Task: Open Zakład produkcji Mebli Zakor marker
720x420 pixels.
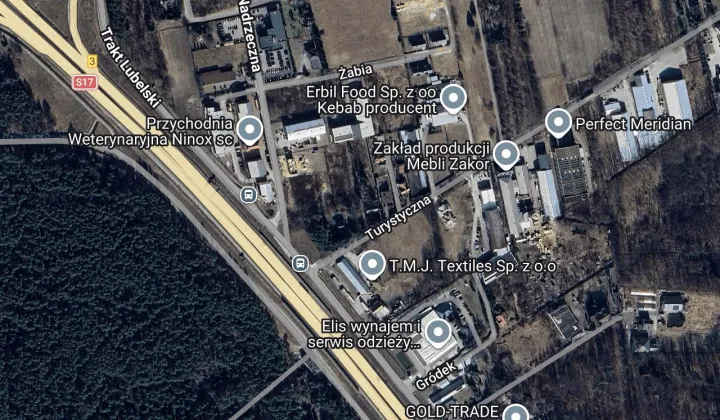Action: tap(507, 154)
